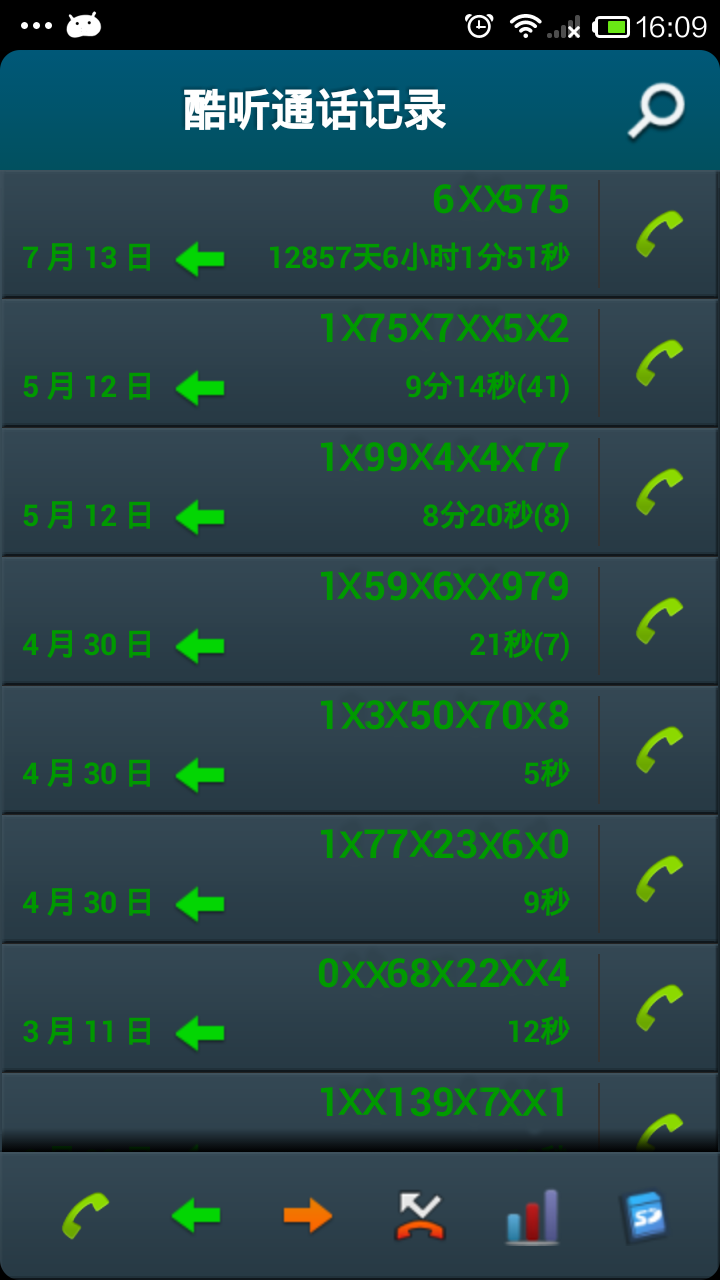Call number 1X59X6XX979
The image size is (720, 1280).
click(659, 621)
